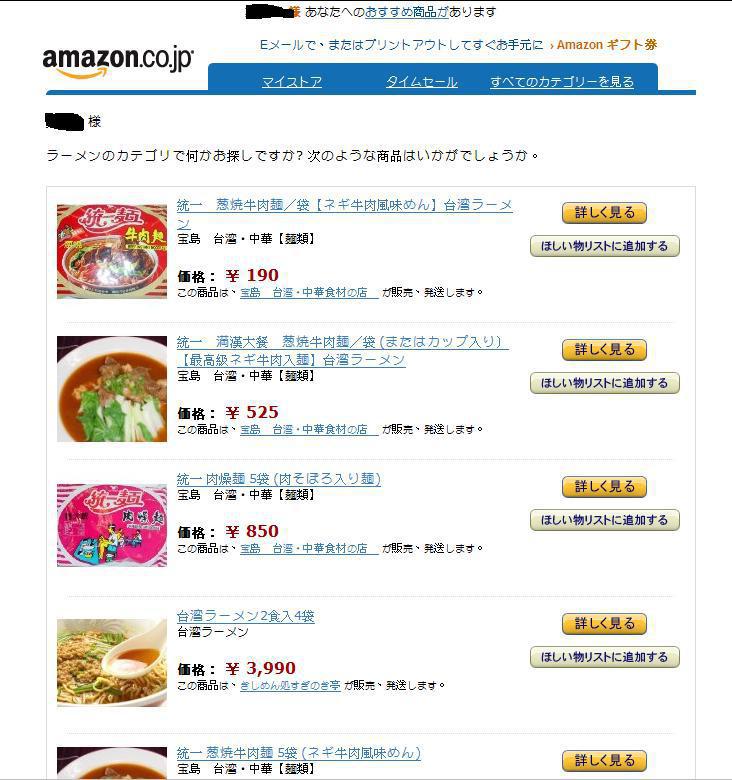The width and height of the screenshot is (732, 780).
Task: Open 満漢大餐 葱焼牛肉麺 product link
Action: [342, 342]
